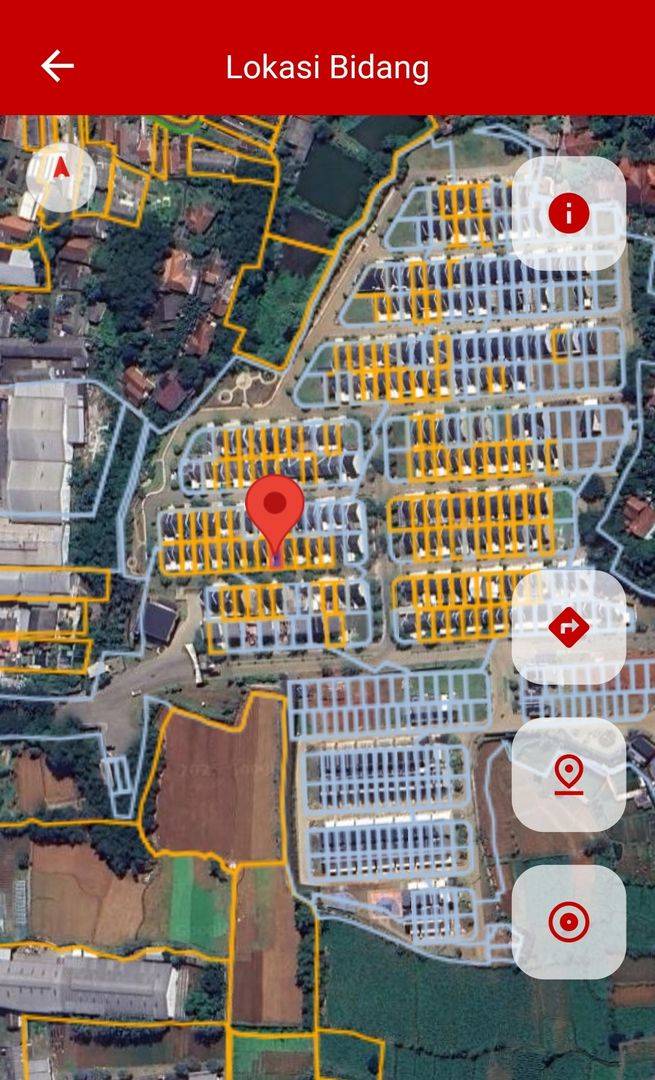The image size is (655, 1080).
Task: Center map with the target button
Action: (569, 922)
